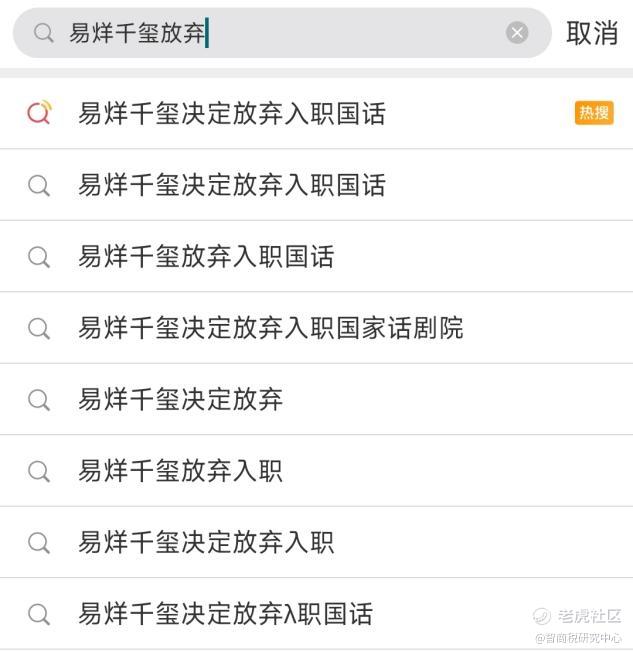633x652 pixels.
Task: Cancel the search with 取消
Action: pyautogui.click(x=592, y=33)
